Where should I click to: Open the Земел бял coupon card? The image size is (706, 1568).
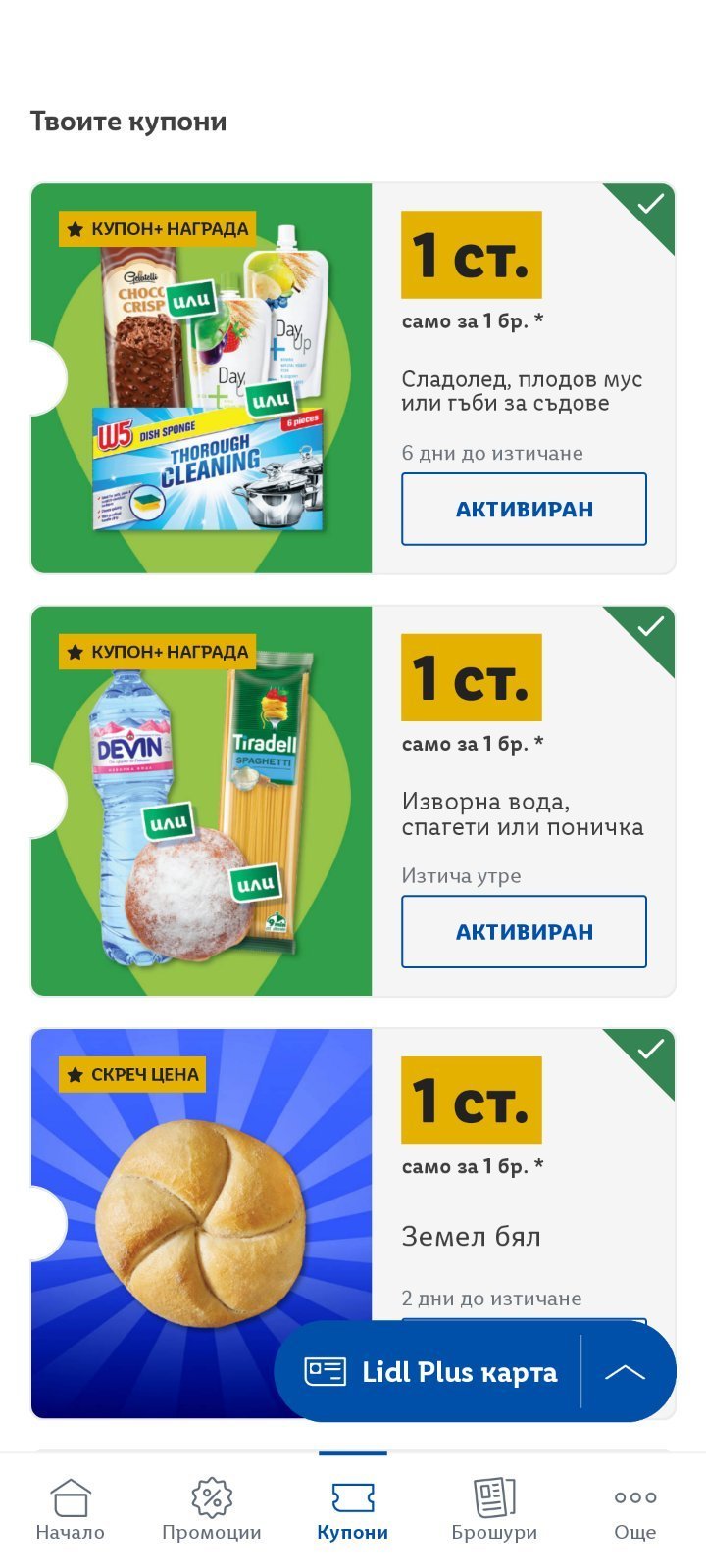point(353,1223)
